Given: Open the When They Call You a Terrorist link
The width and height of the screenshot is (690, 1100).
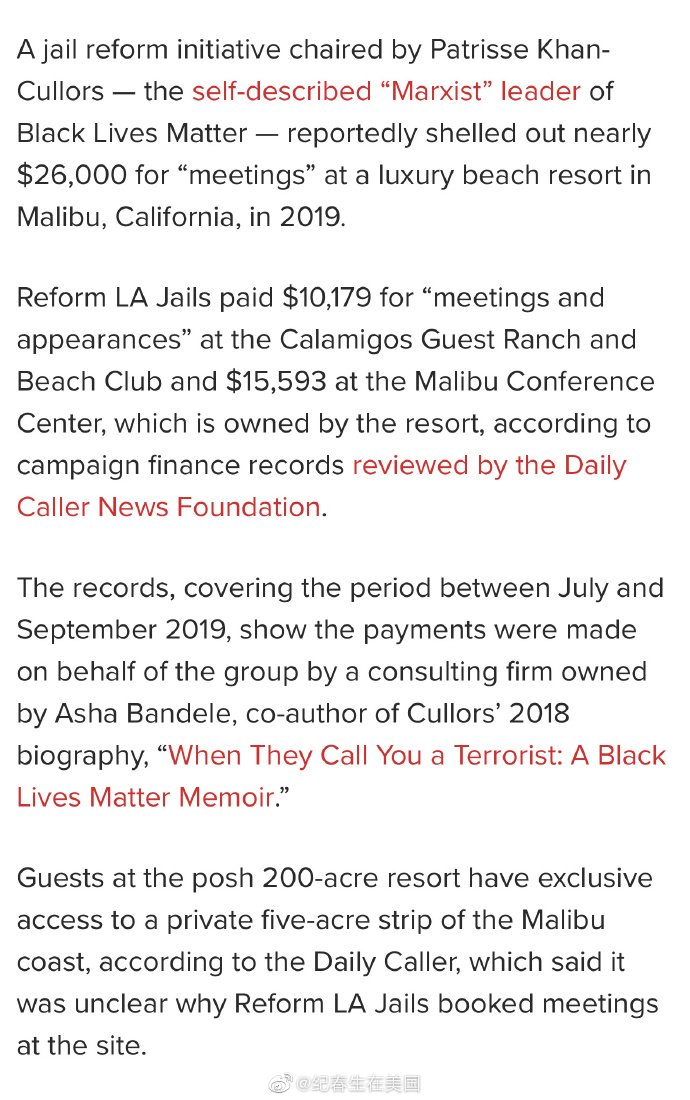Looking at the screenshot, I should point(416,755).
